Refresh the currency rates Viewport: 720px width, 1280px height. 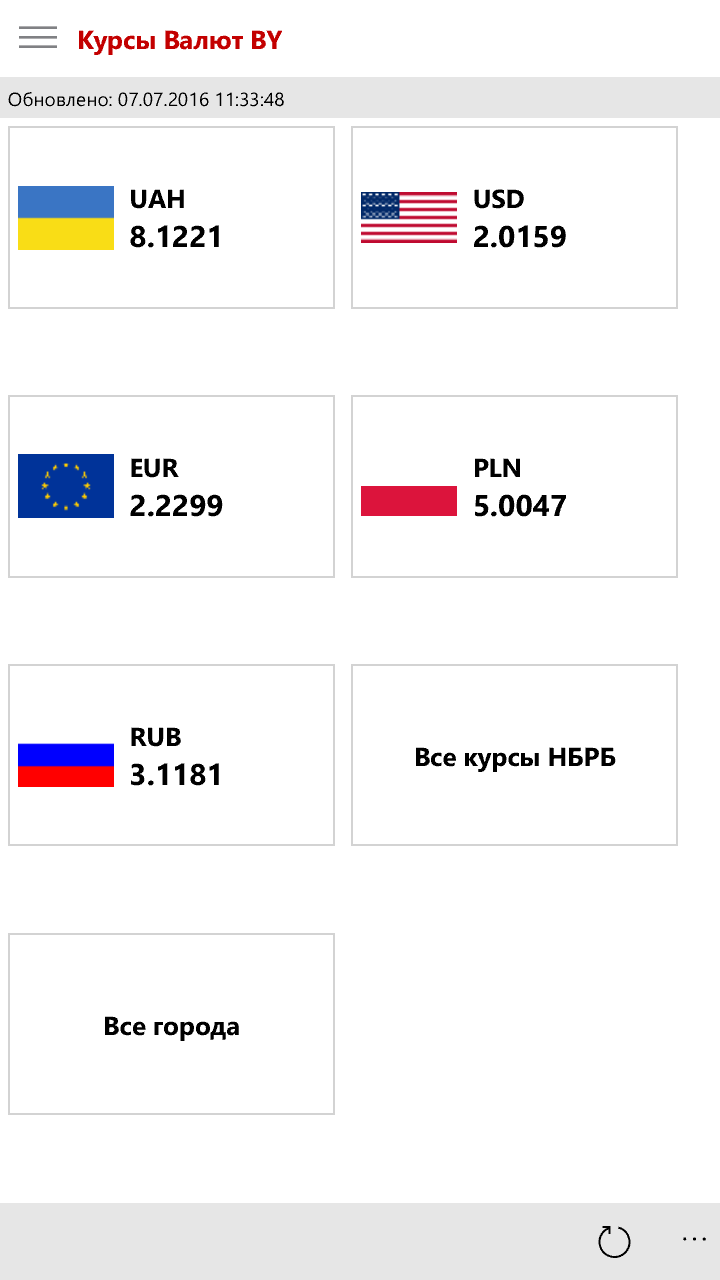(x=614, y=1241)
